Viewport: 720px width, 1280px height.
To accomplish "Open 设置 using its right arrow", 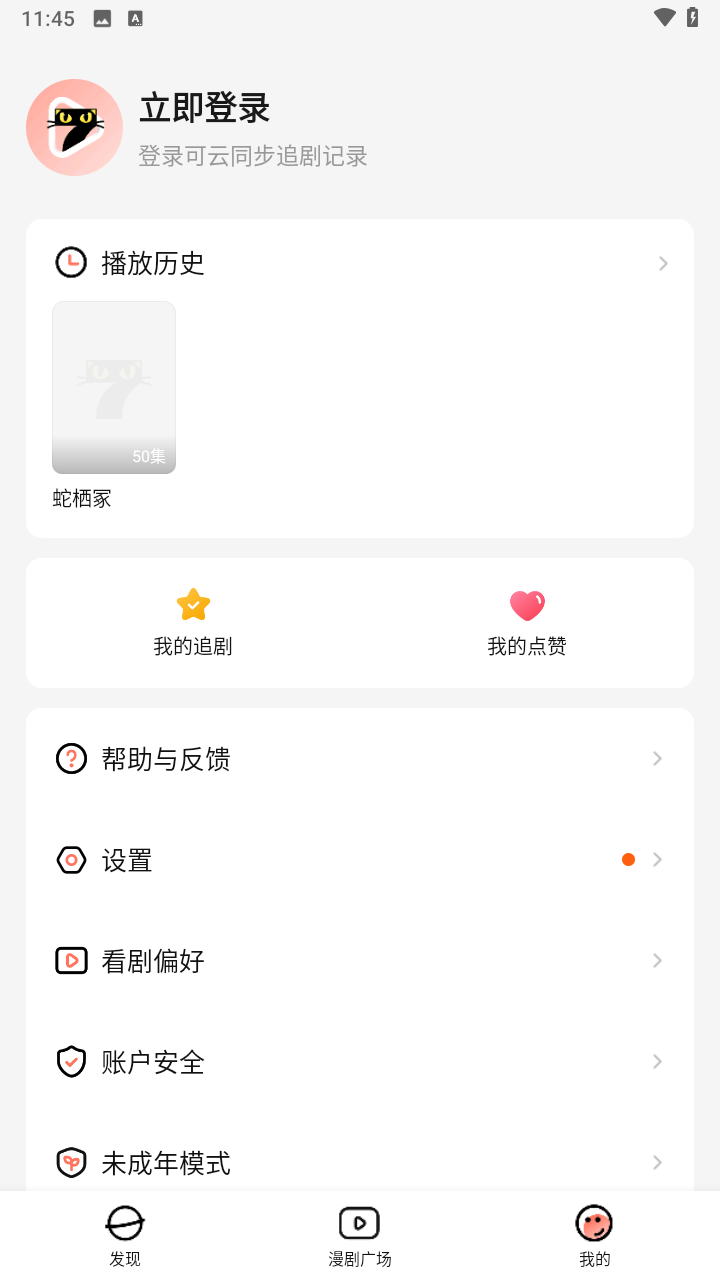I will click(x=657, y=859).
